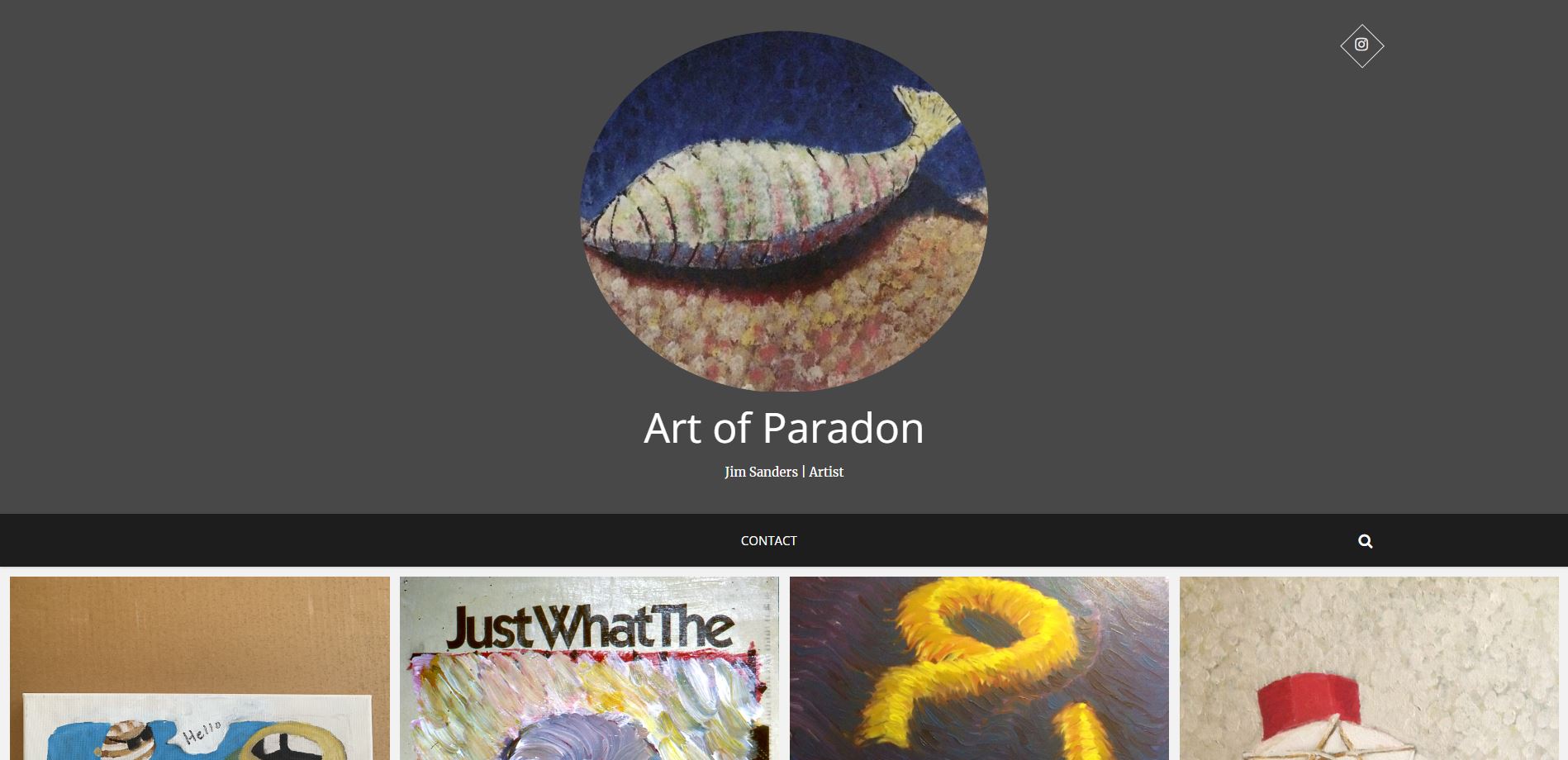Open the Contact page
The width and height of the screenshot is (1568, 760).
pyautogui.click(x=768, y=540)
